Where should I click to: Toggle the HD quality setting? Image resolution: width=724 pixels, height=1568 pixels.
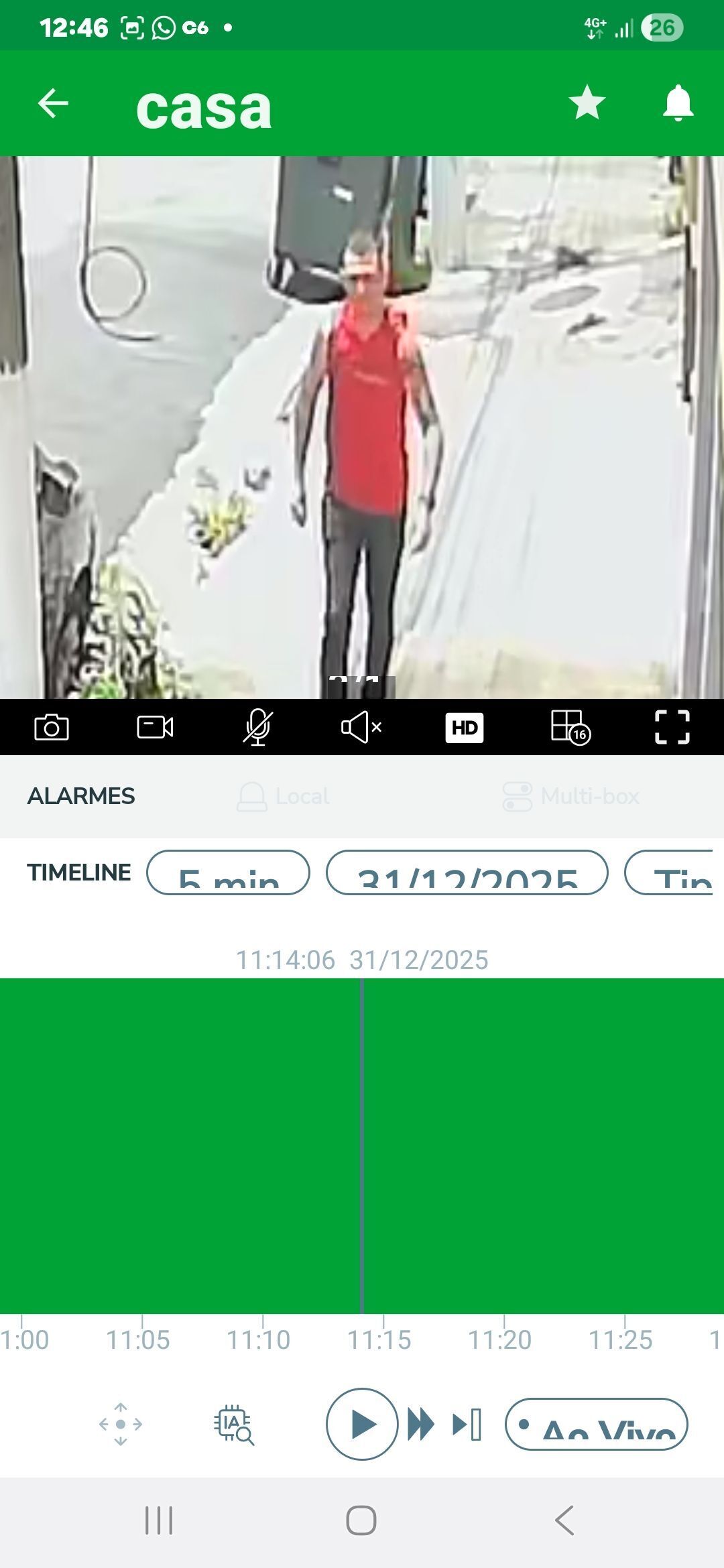[464, 727]
